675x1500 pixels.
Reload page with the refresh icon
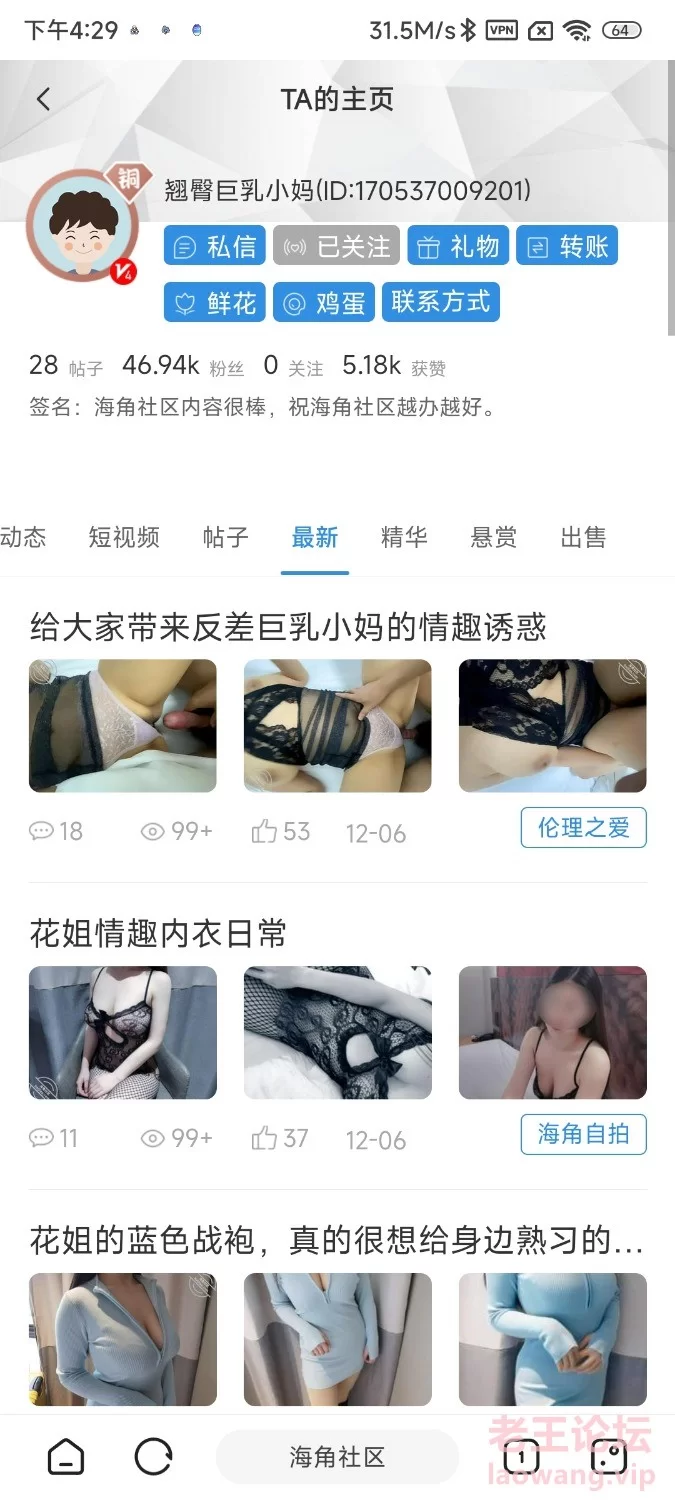pos(153,1457)
